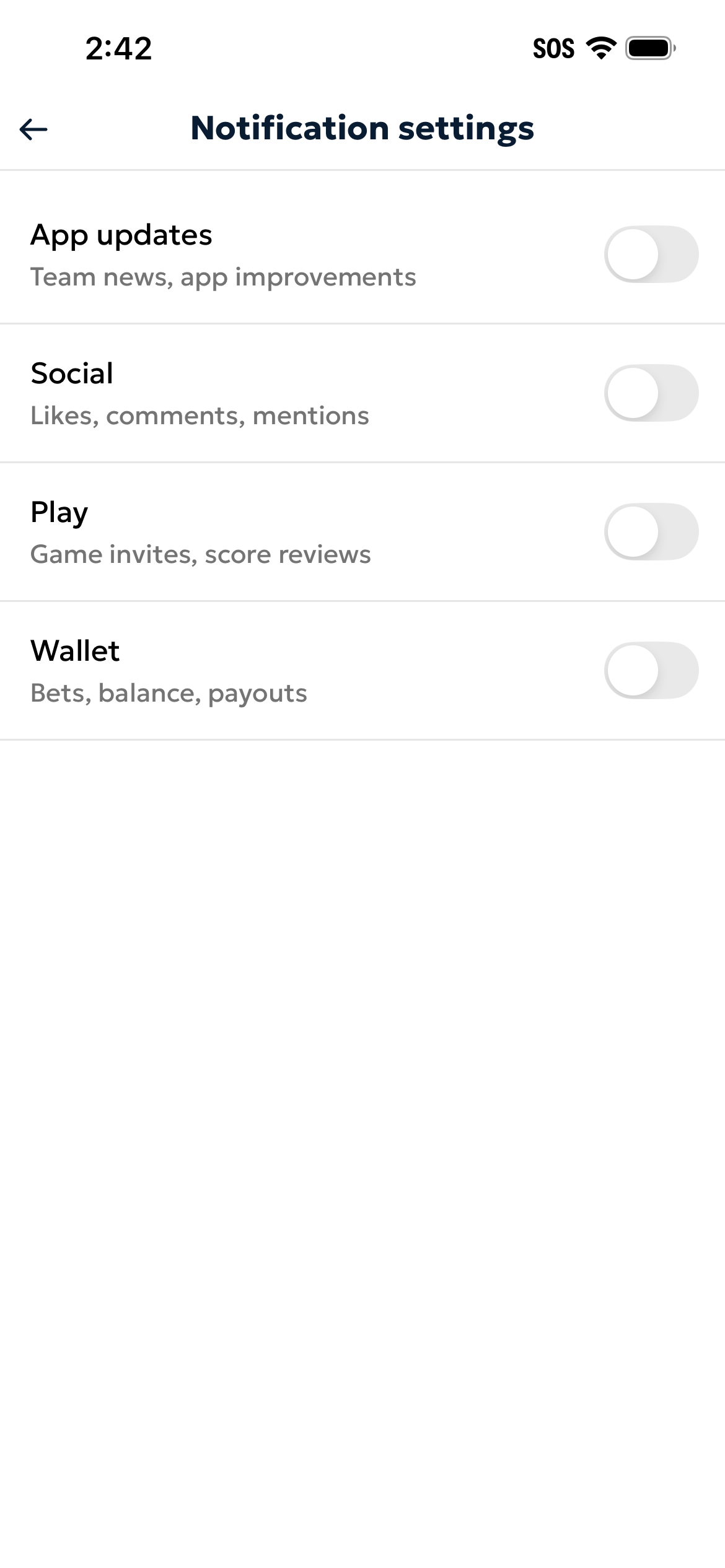The height and width of the screenshot is (1568, 725).
Task: Click Game invites, score reviews subtitle
Action: coord(200,554)
